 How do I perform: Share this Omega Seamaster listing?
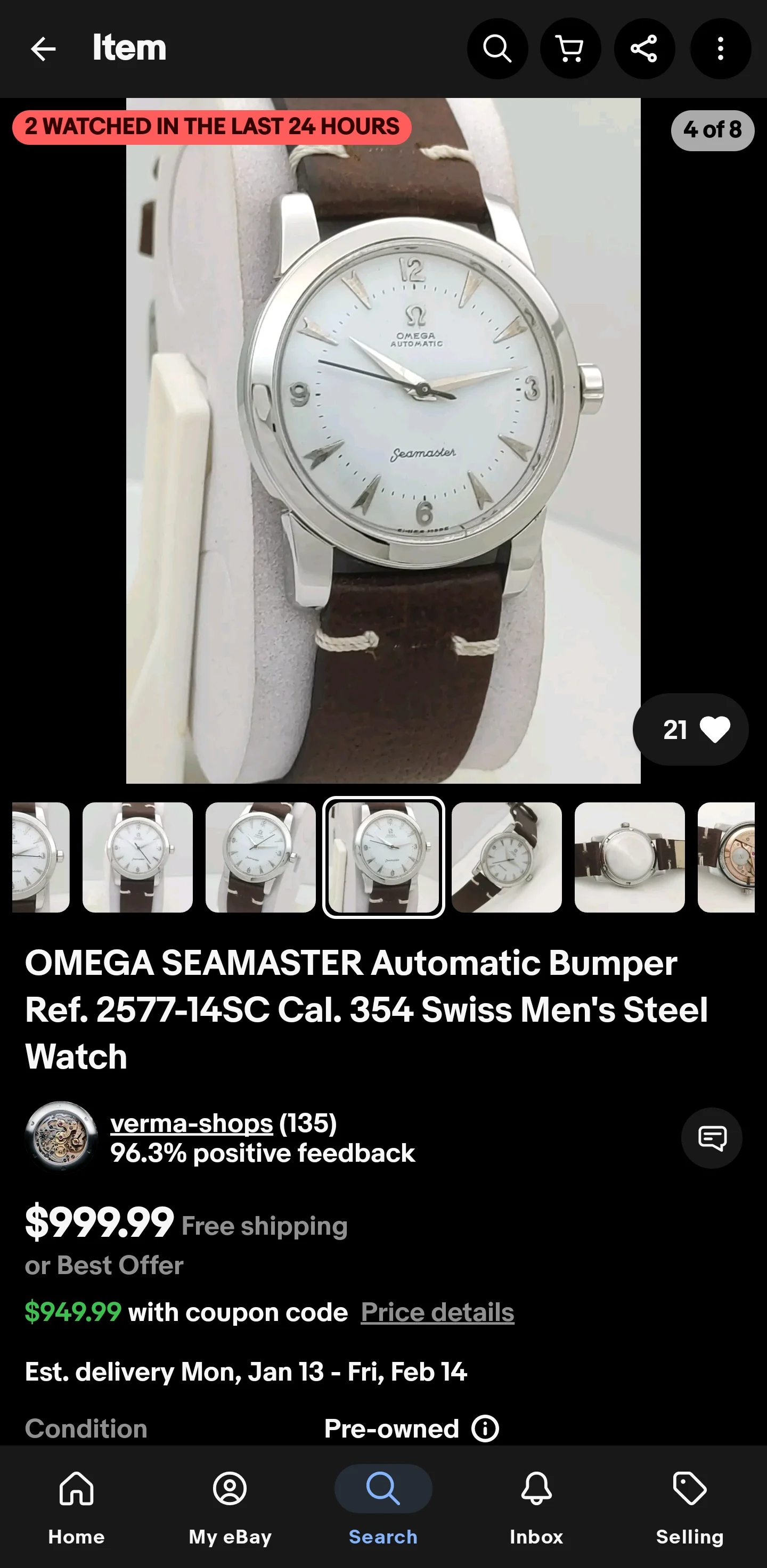pyautogui.click(x=644, y=48)
